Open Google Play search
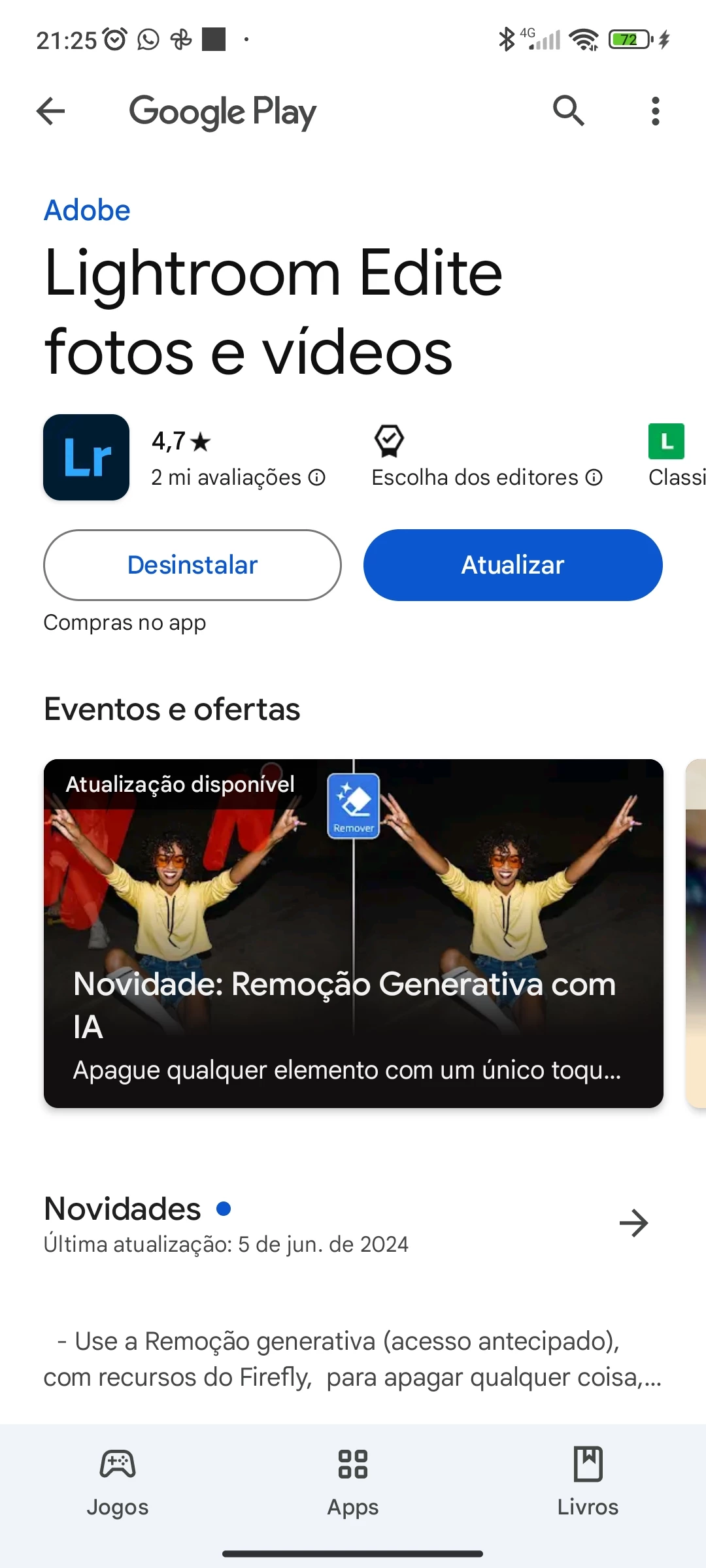 (568, 111)
